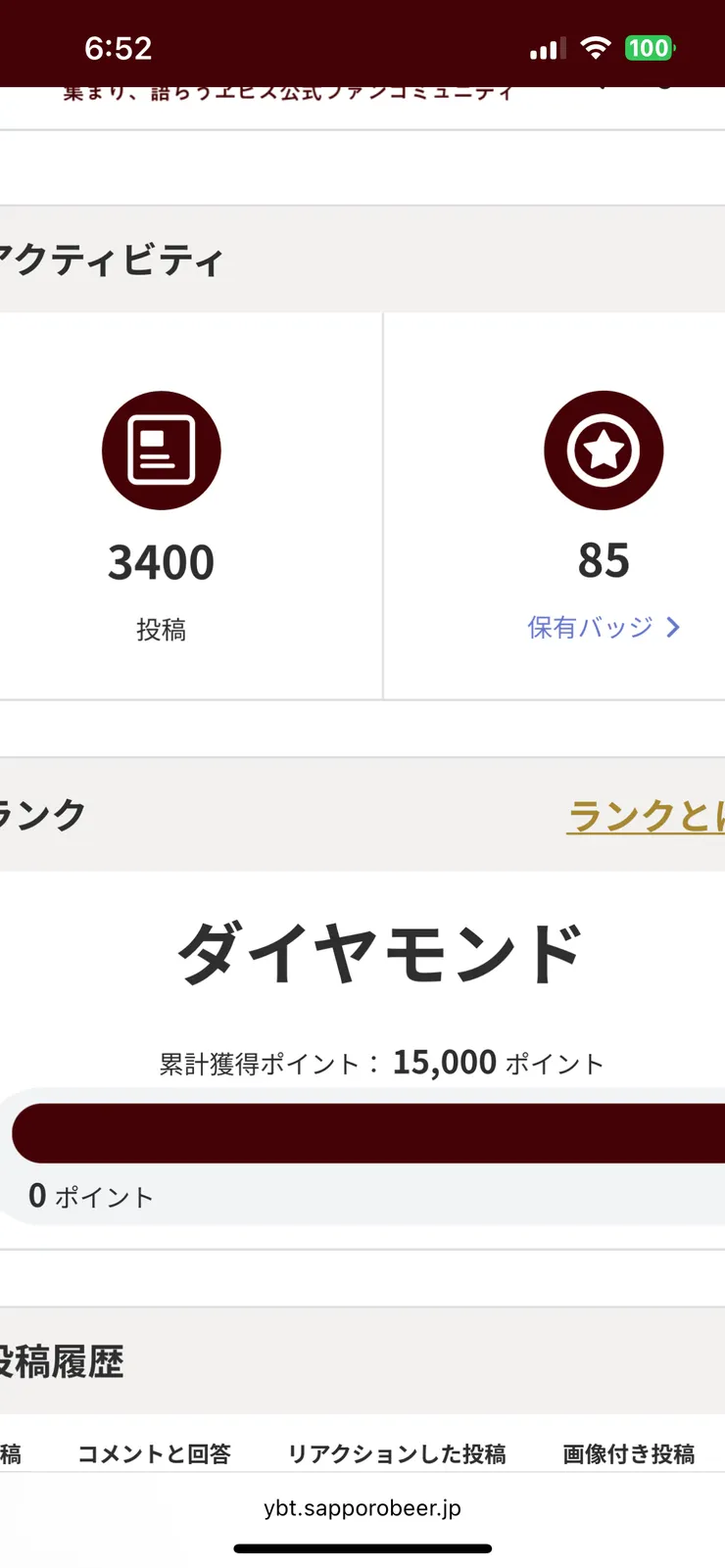Tap the badge count 85
Screen dimensions: 725x1568
tap(604, 561)
